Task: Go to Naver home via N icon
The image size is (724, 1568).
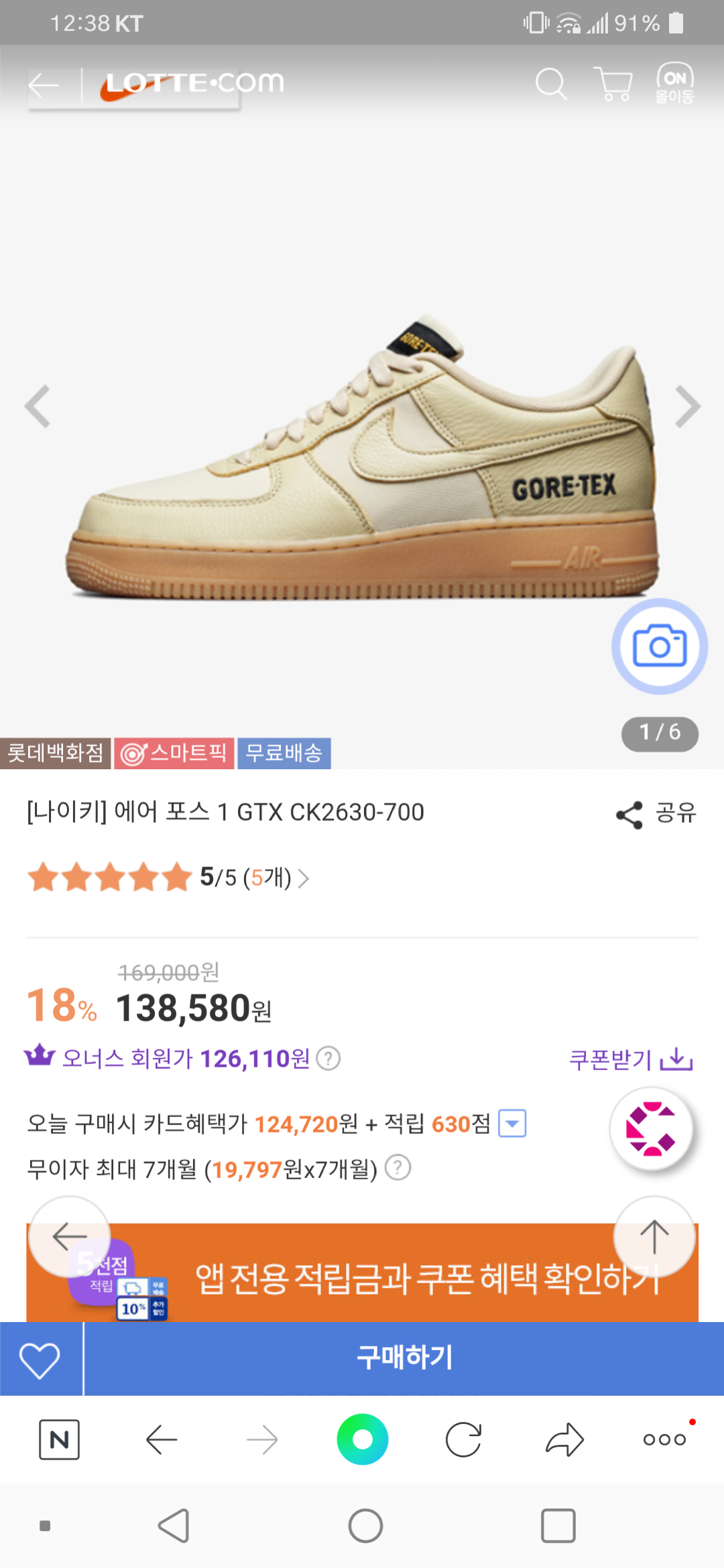Action: coord(59,1439)
